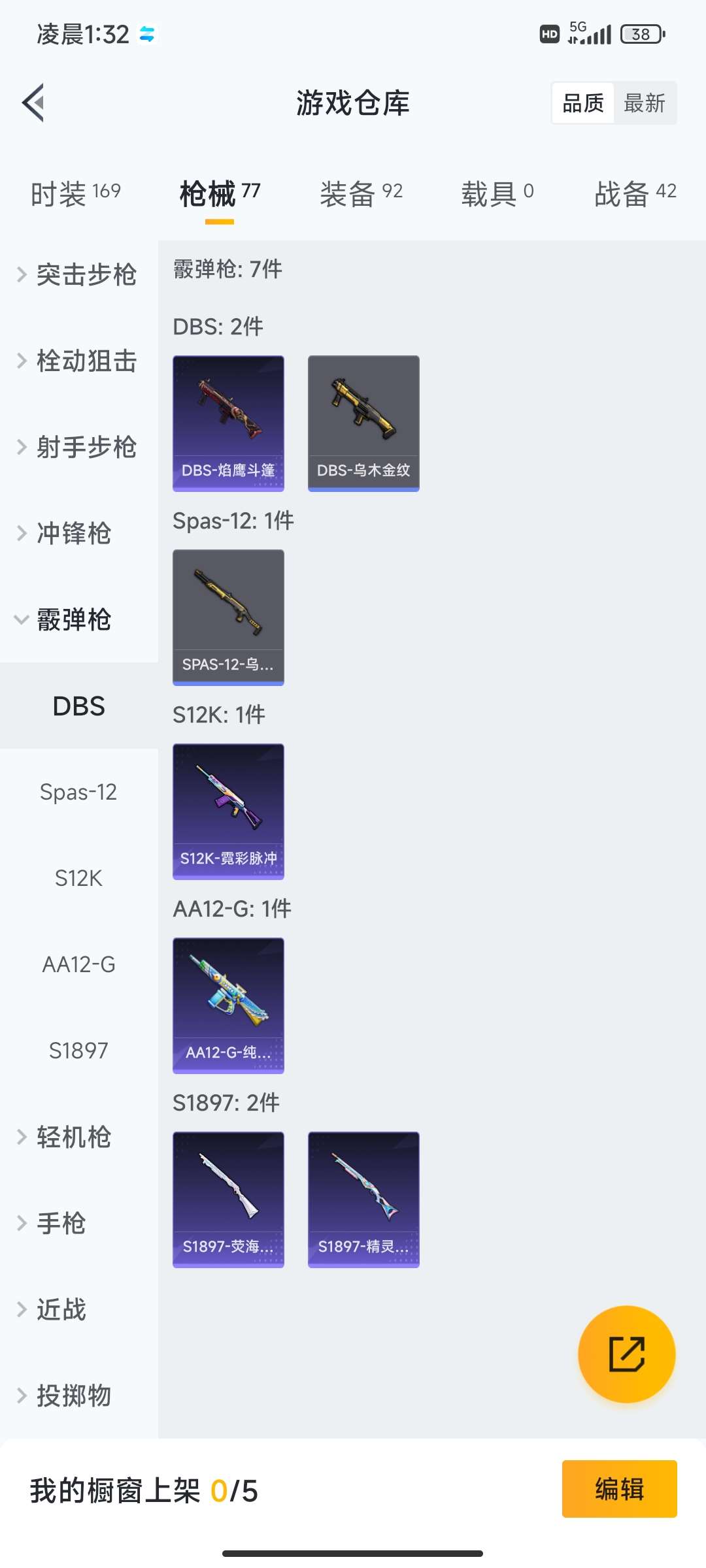The image size is (706, 1568).
Task: Sort items by 最新
Action: 645,103
